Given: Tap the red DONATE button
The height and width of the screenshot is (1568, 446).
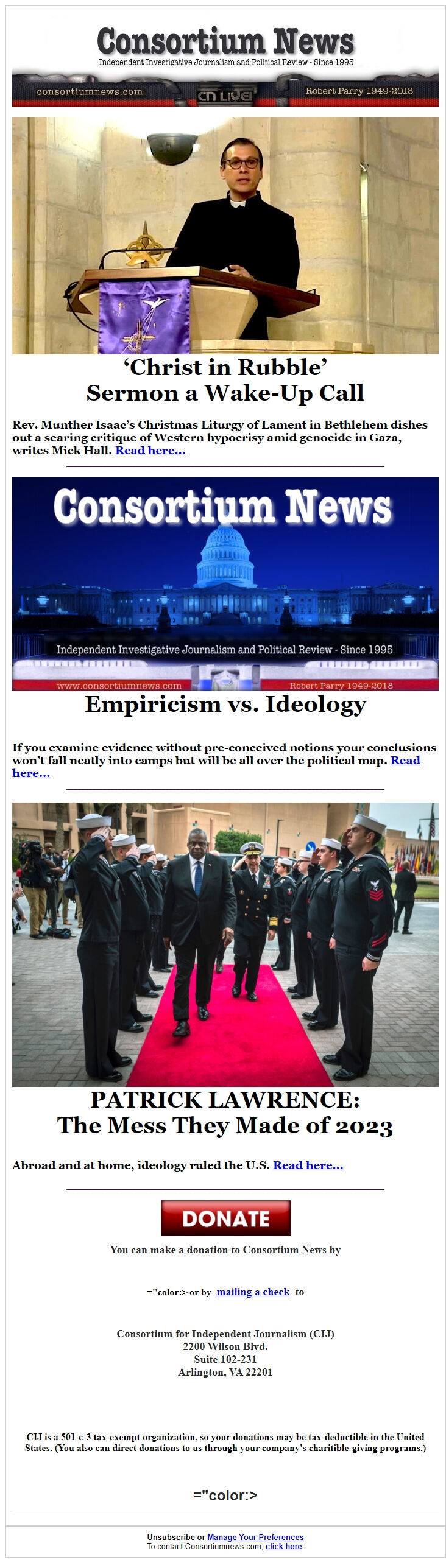Looking at the screenshot, I should click(225, 1218).
